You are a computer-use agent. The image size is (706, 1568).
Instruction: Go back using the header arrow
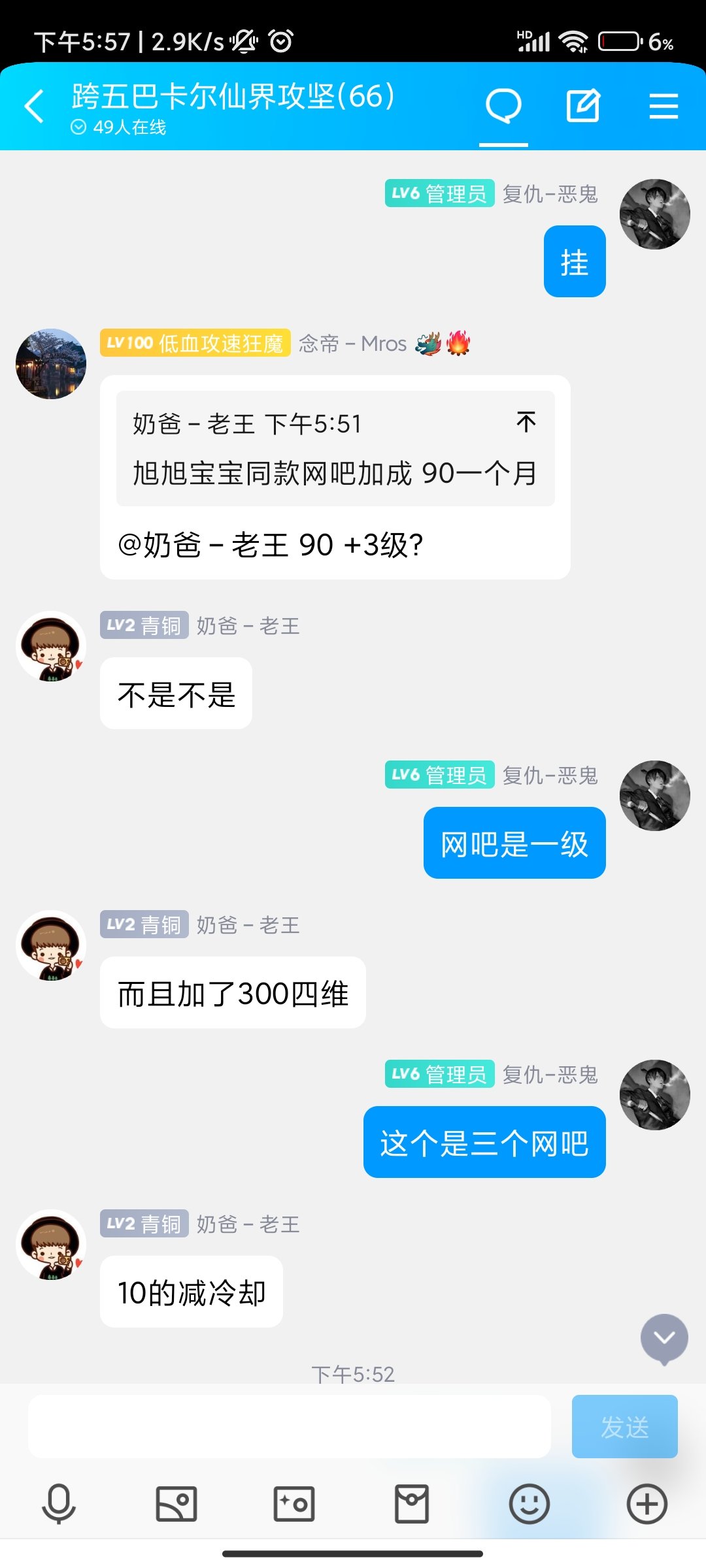[34, 106]
